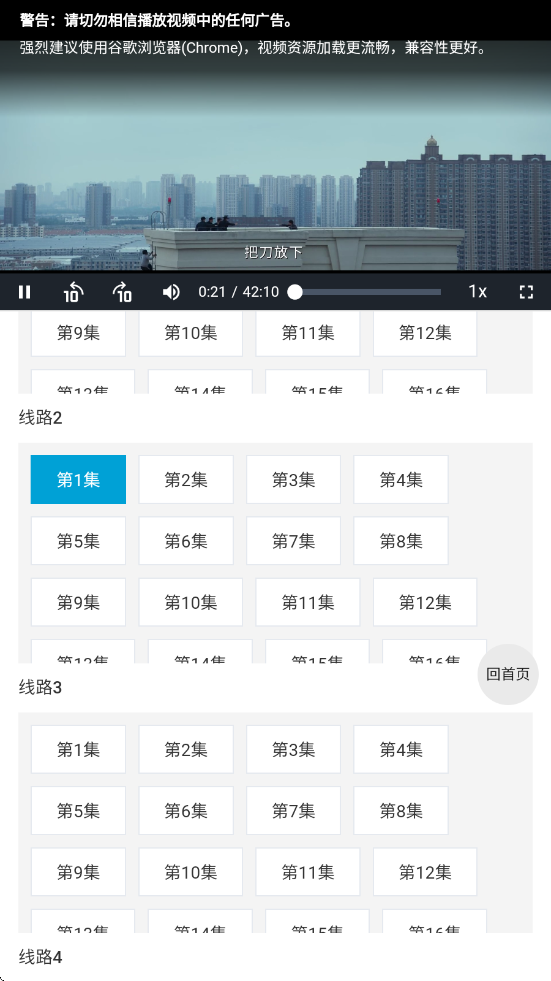
Task: Mute the video volume
Action: tap(171, 292)
